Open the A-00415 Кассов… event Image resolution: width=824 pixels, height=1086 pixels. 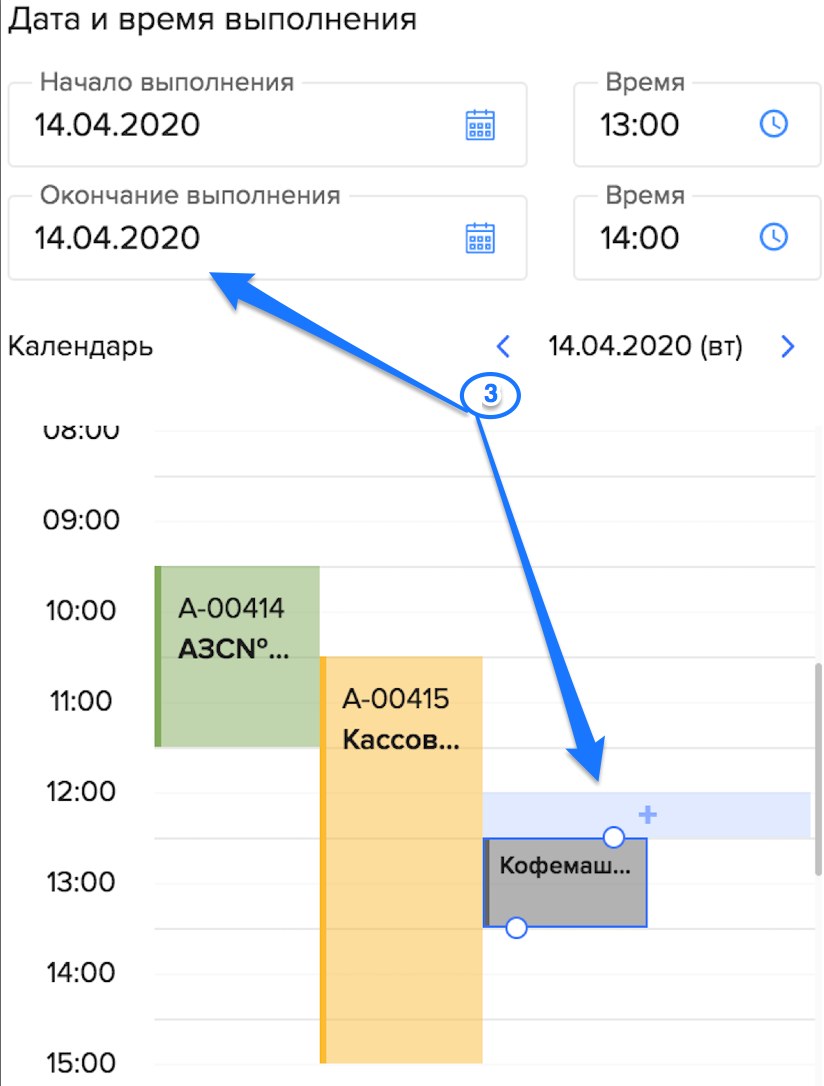click(x=401, y=860)
